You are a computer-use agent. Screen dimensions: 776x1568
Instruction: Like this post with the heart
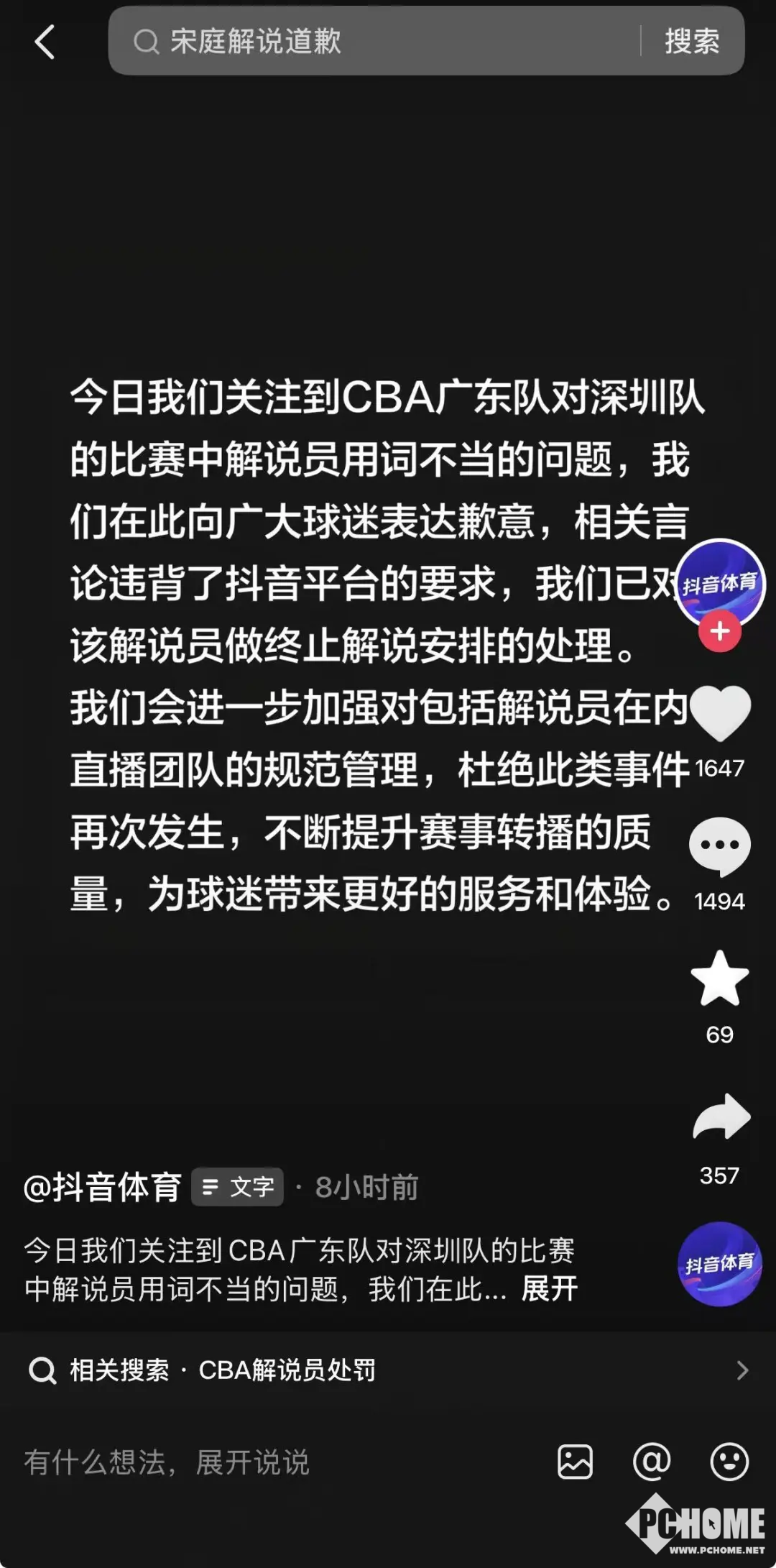pyautogui.click(x=720, y=712)
